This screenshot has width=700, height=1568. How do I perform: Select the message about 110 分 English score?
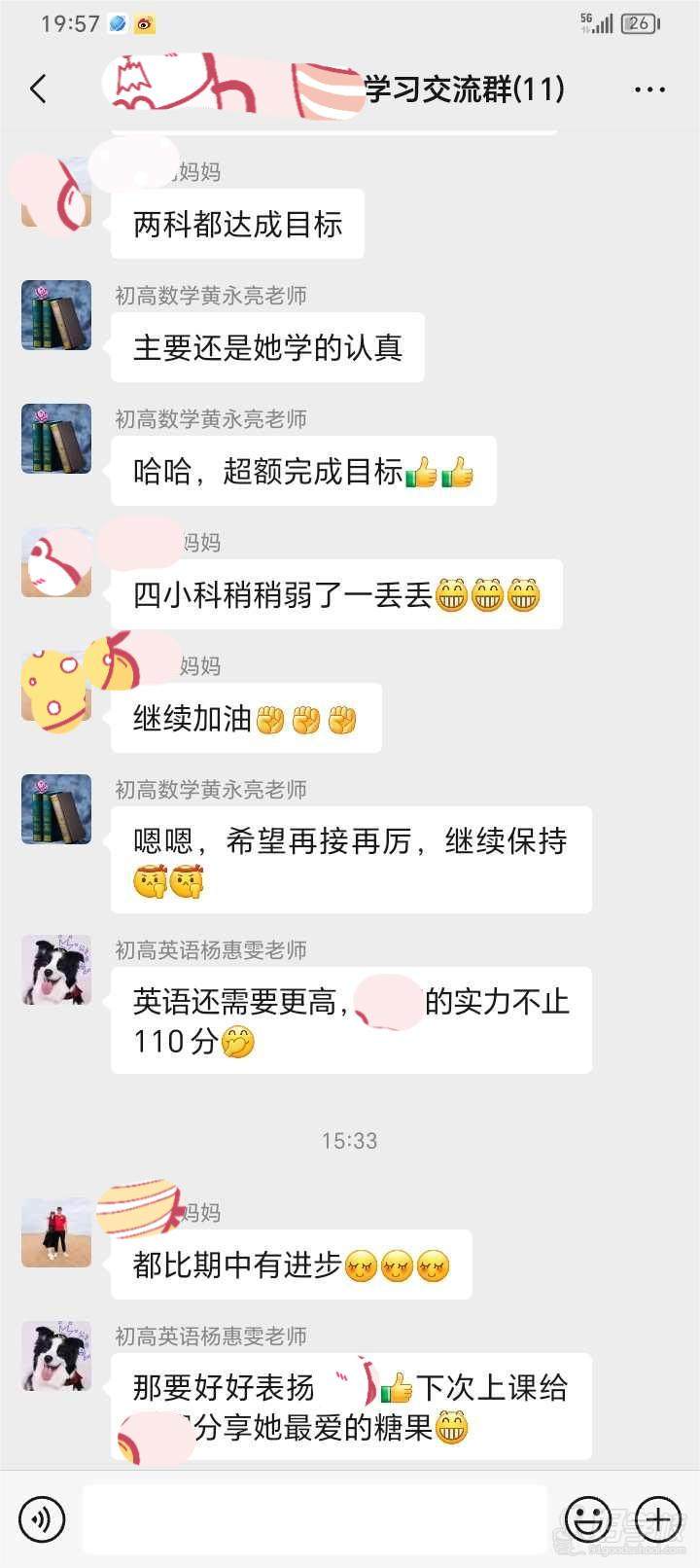(350, 1019)
